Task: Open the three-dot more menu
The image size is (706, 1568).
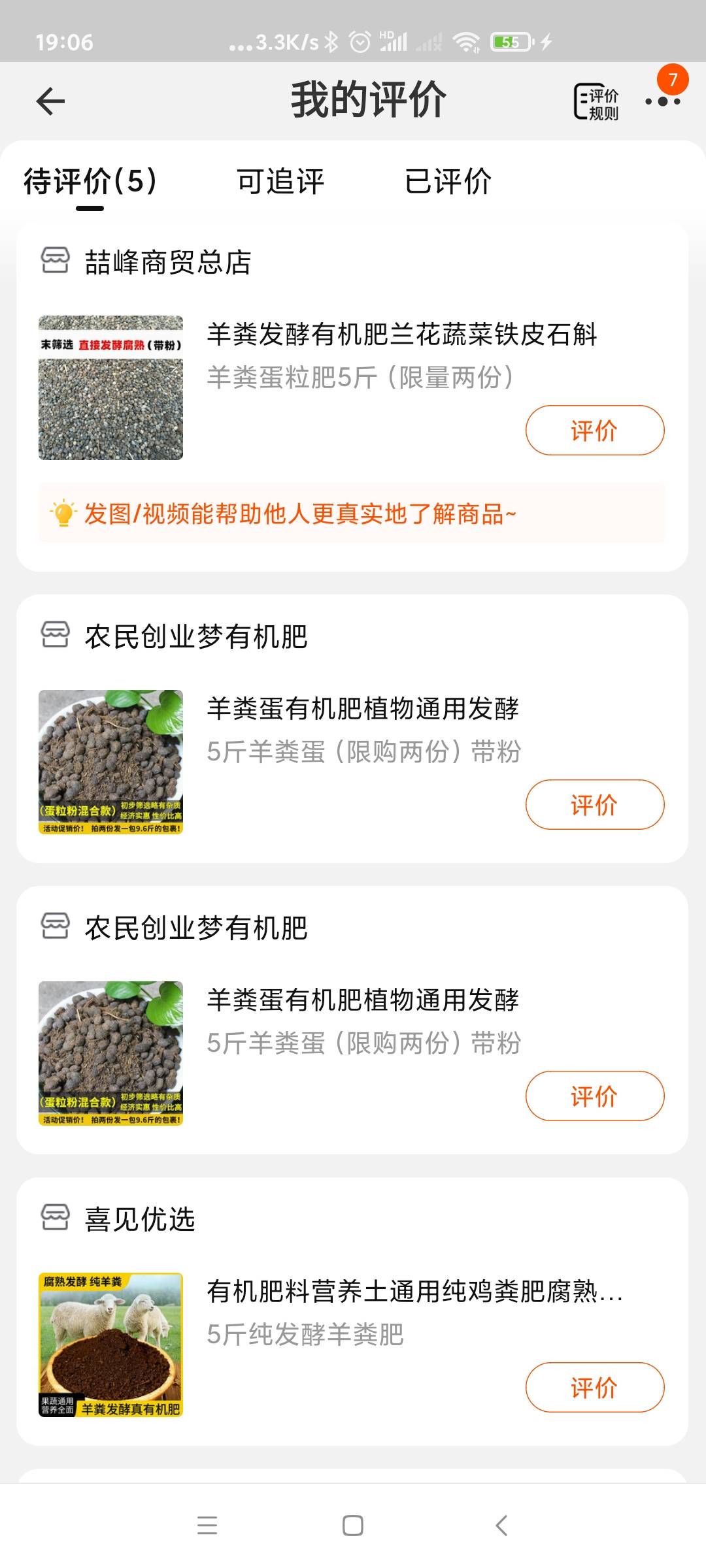Action: (x=662, y=101)
